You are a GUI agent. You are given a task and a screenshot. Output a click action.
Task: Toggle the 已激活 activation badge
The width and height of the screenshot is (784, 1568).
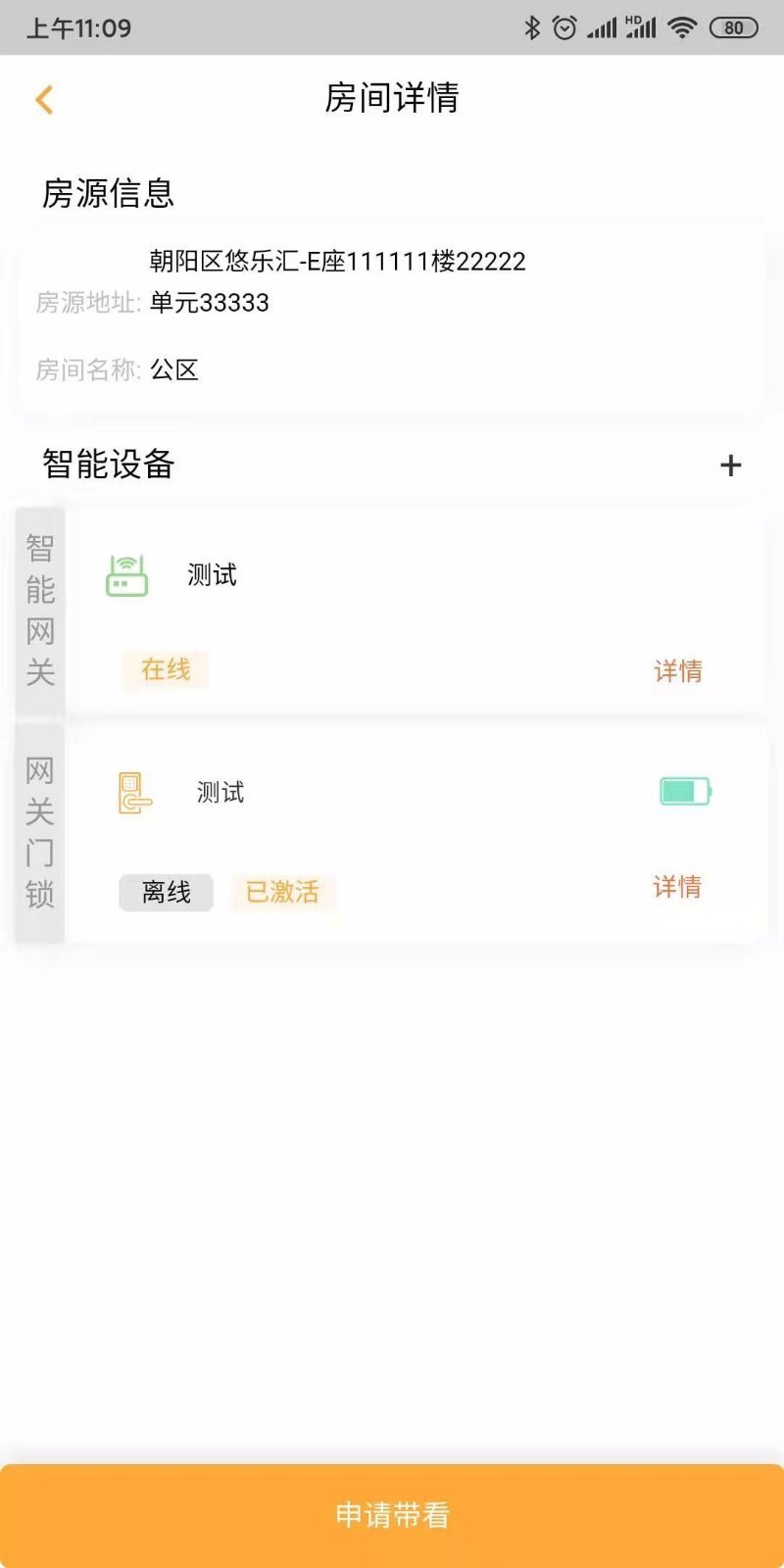(282, 892)
